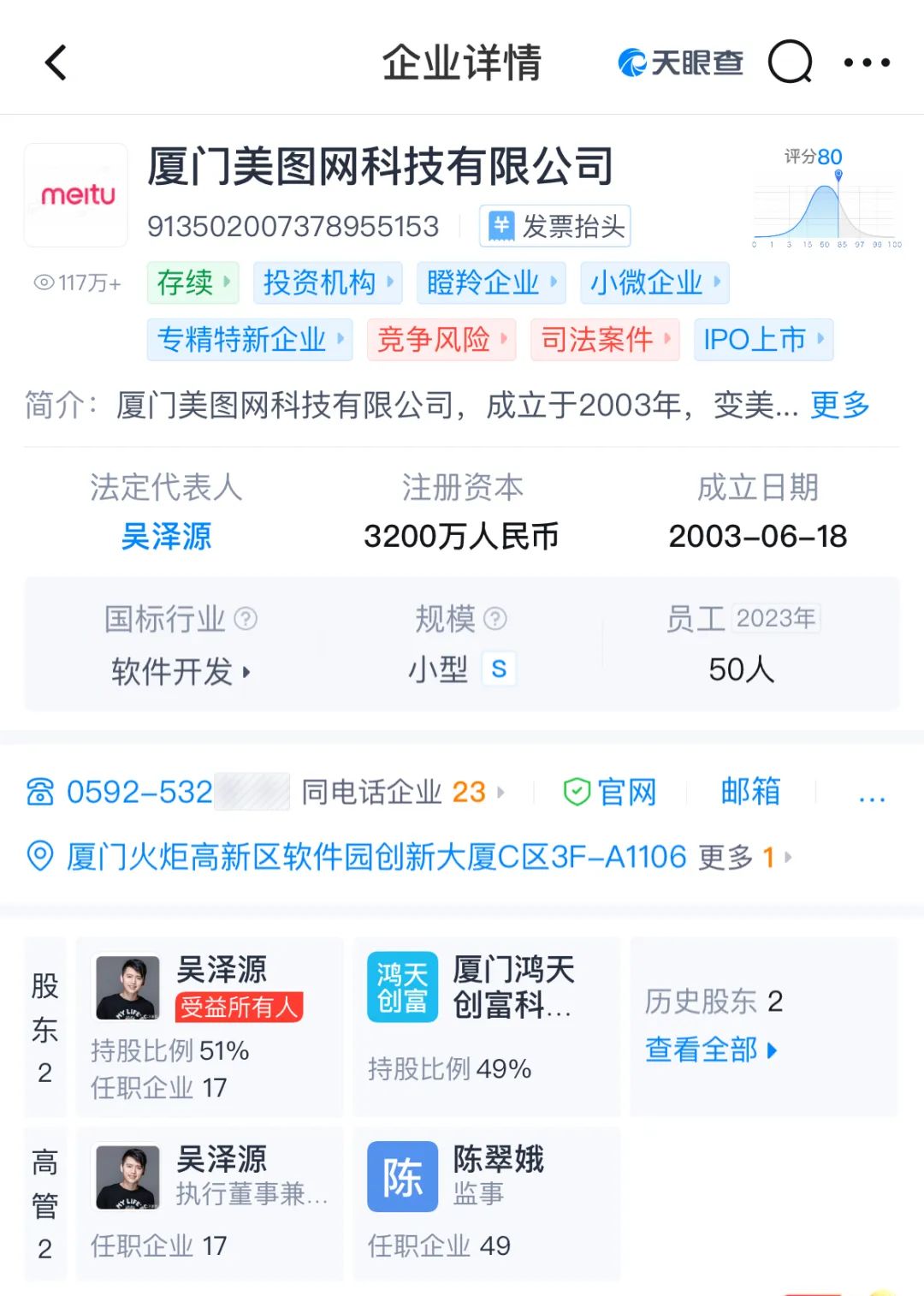The image size is (924, 1296).
Task: View 同电话企业 23 companies
Action: click(x=402, y=792)
